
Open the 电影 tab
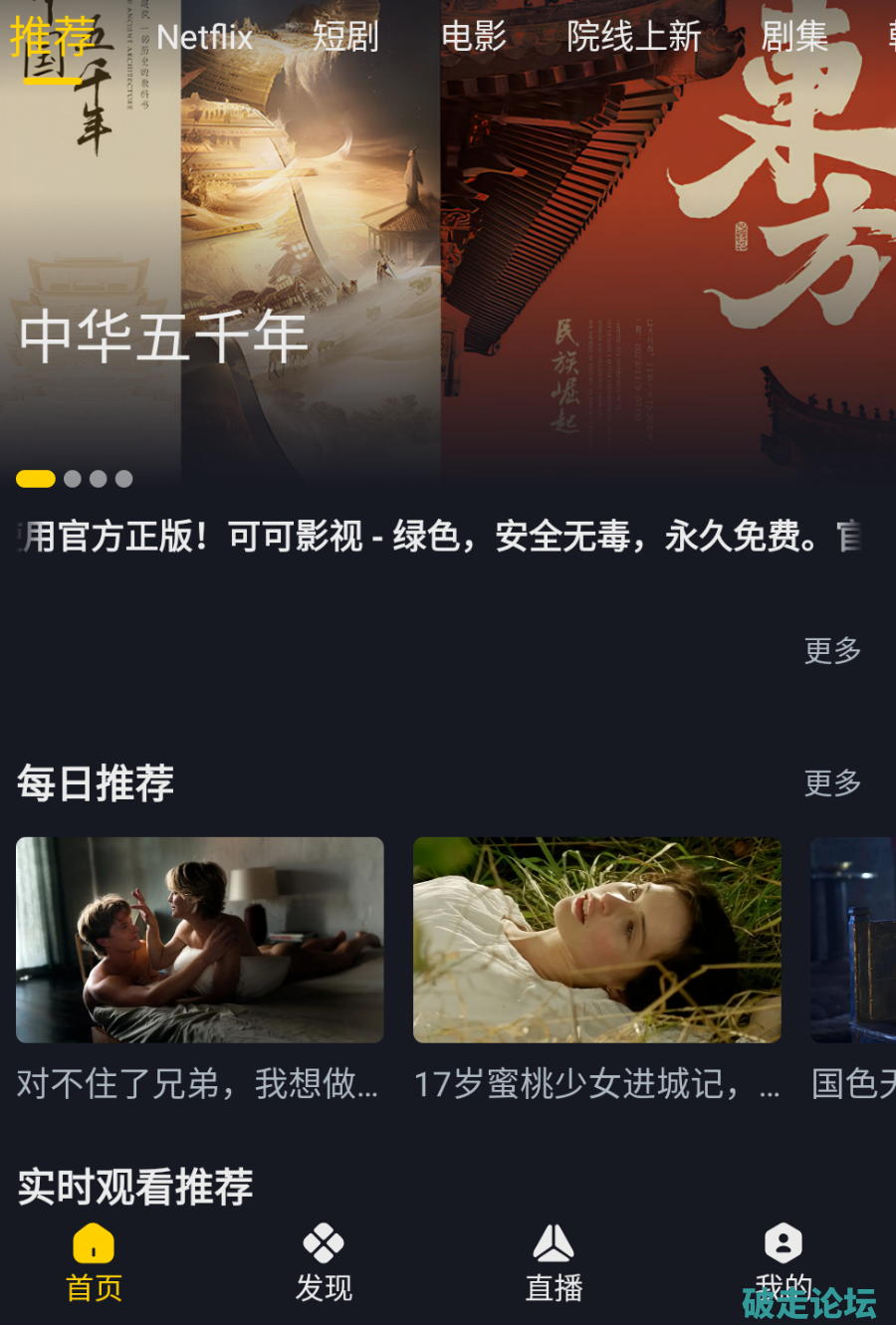(x=474, y=38)
